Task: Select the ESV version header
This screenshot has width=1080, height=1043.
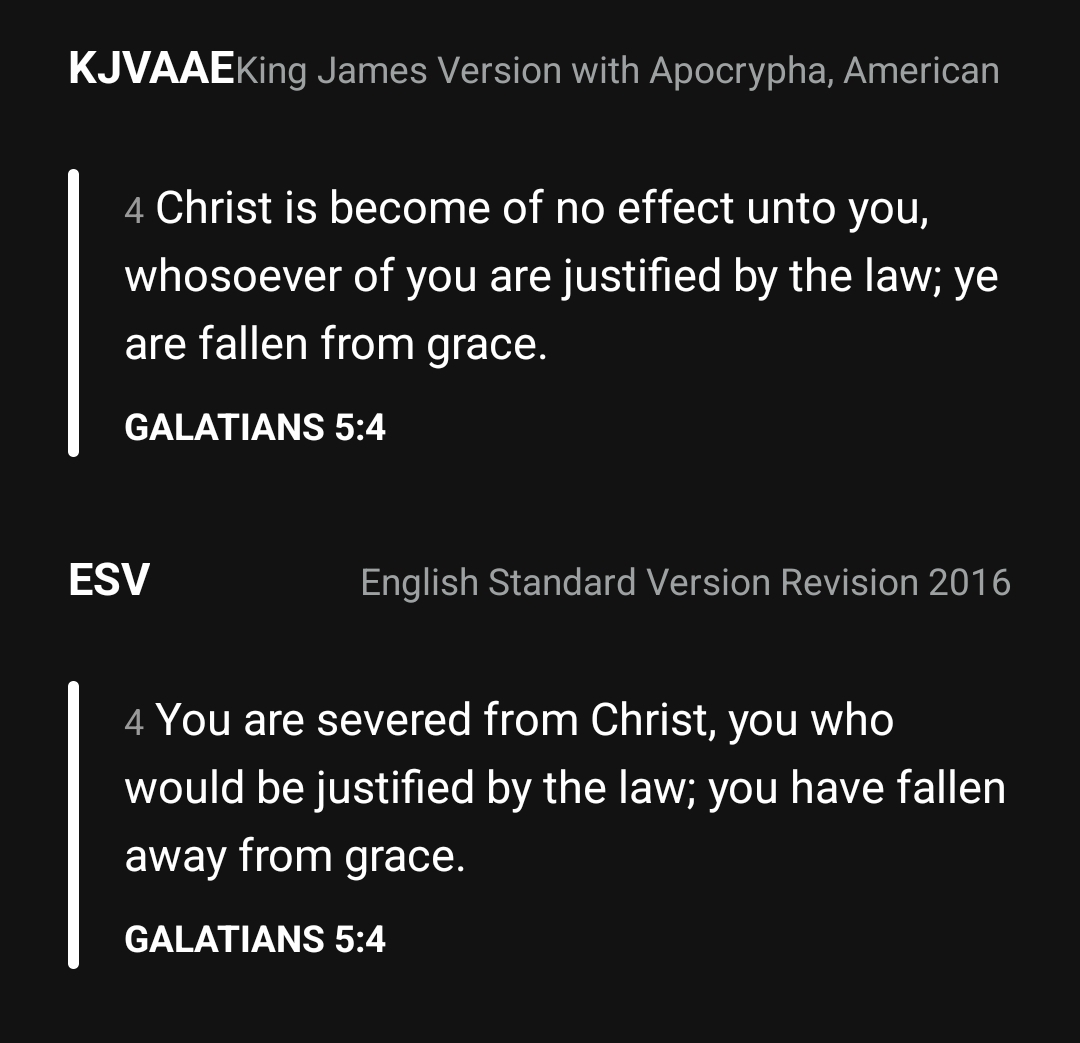Action: [x=539, y=581]
